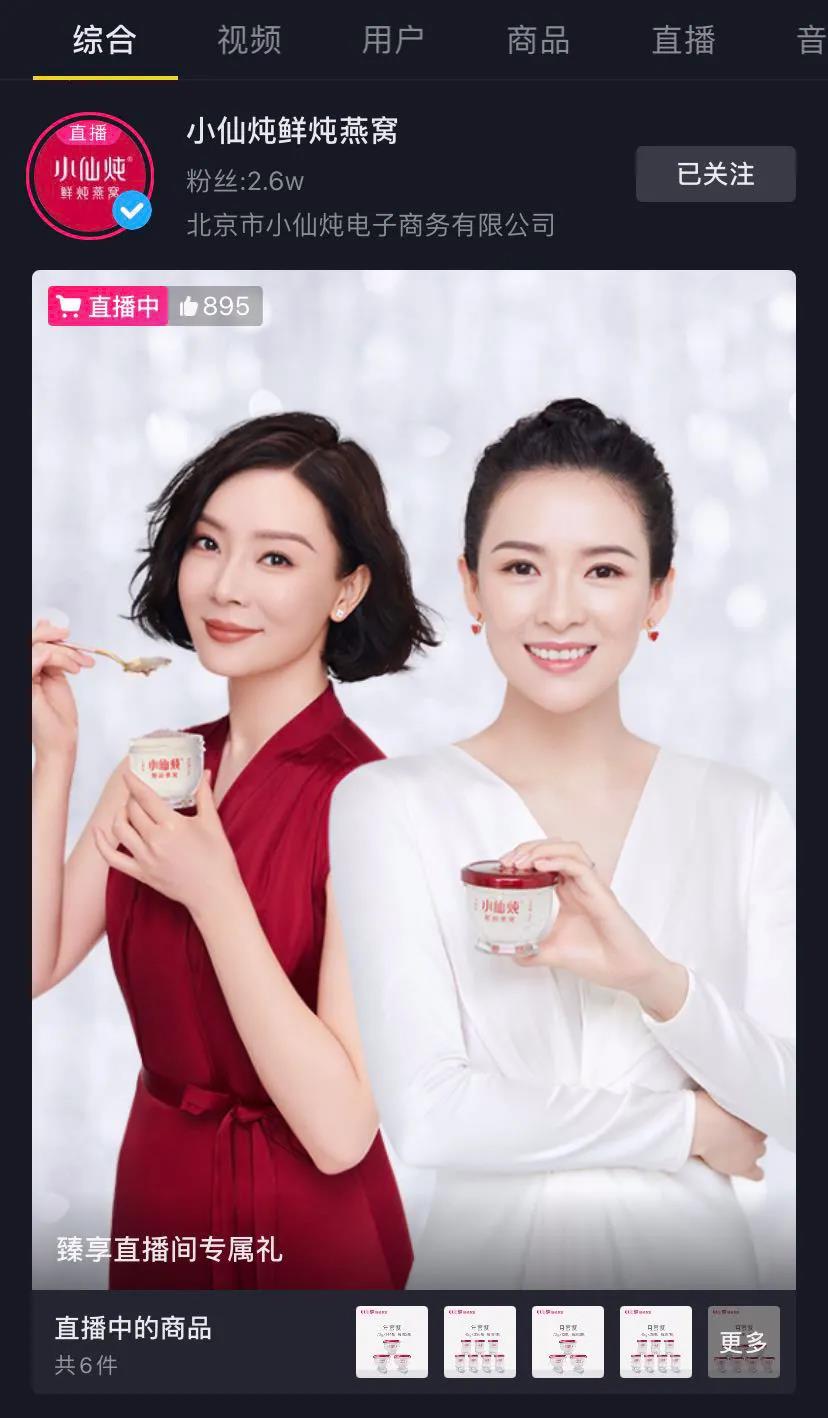Tap the 已关注 button
This screenshot has height=1418, width=828.
tap(716, 174)
